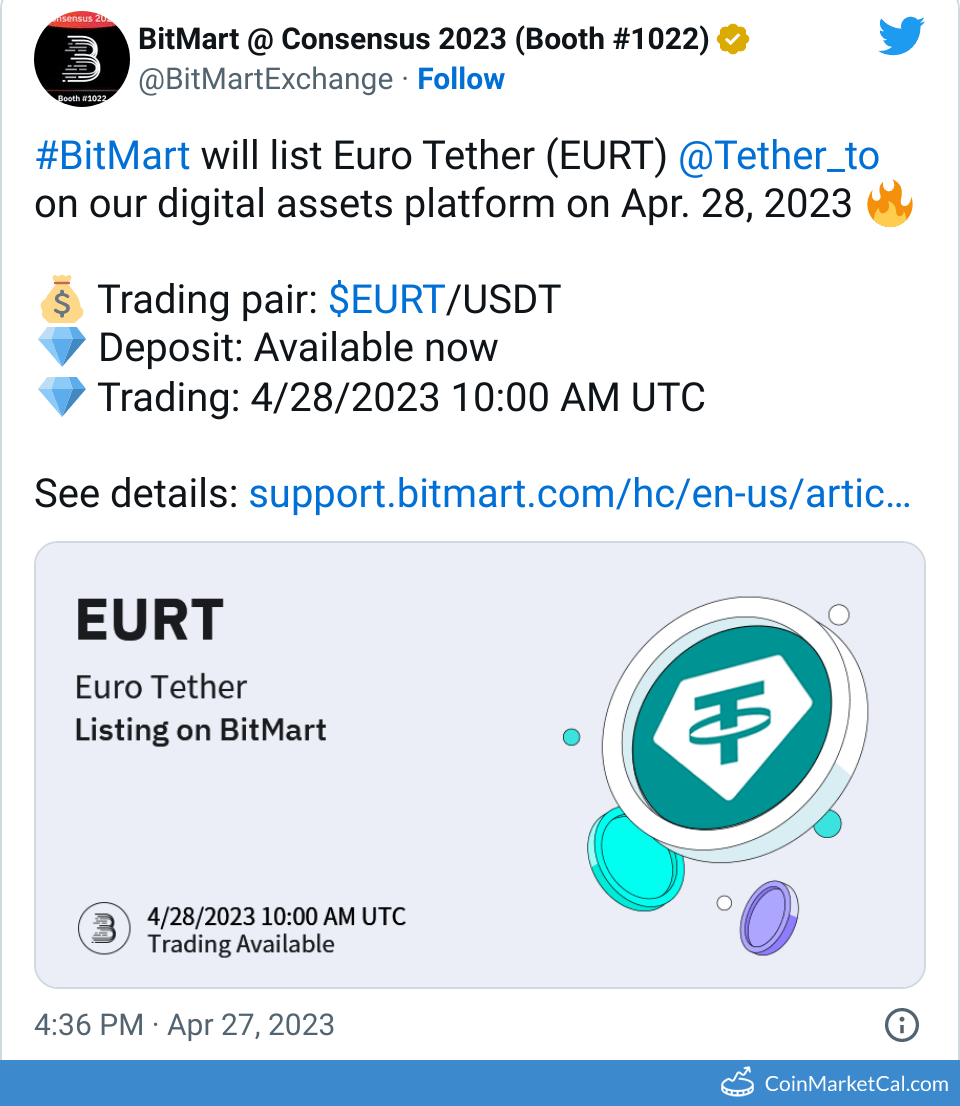
Task: Open the @Tether_to mention
Action: 779,155
